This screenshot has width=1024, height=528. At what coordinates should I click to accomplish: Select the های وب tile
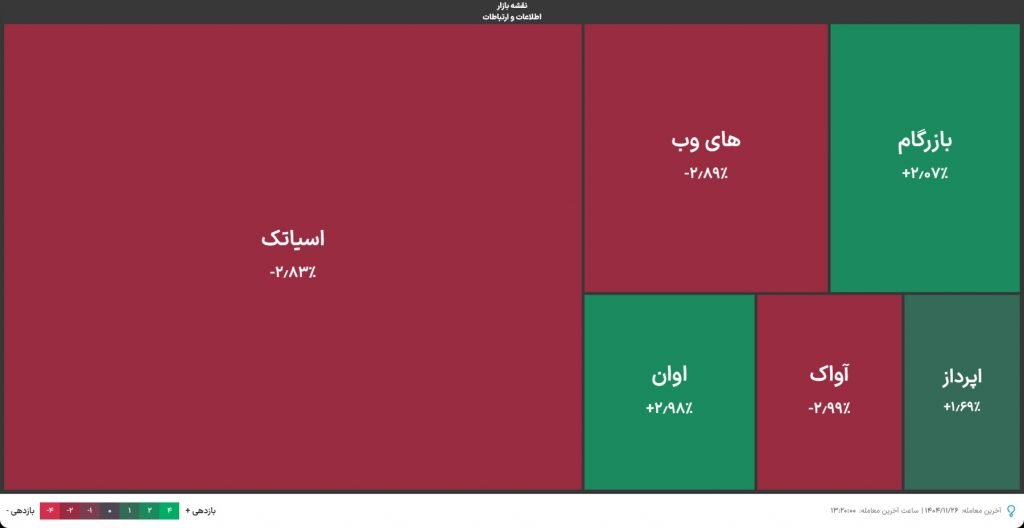706,157
